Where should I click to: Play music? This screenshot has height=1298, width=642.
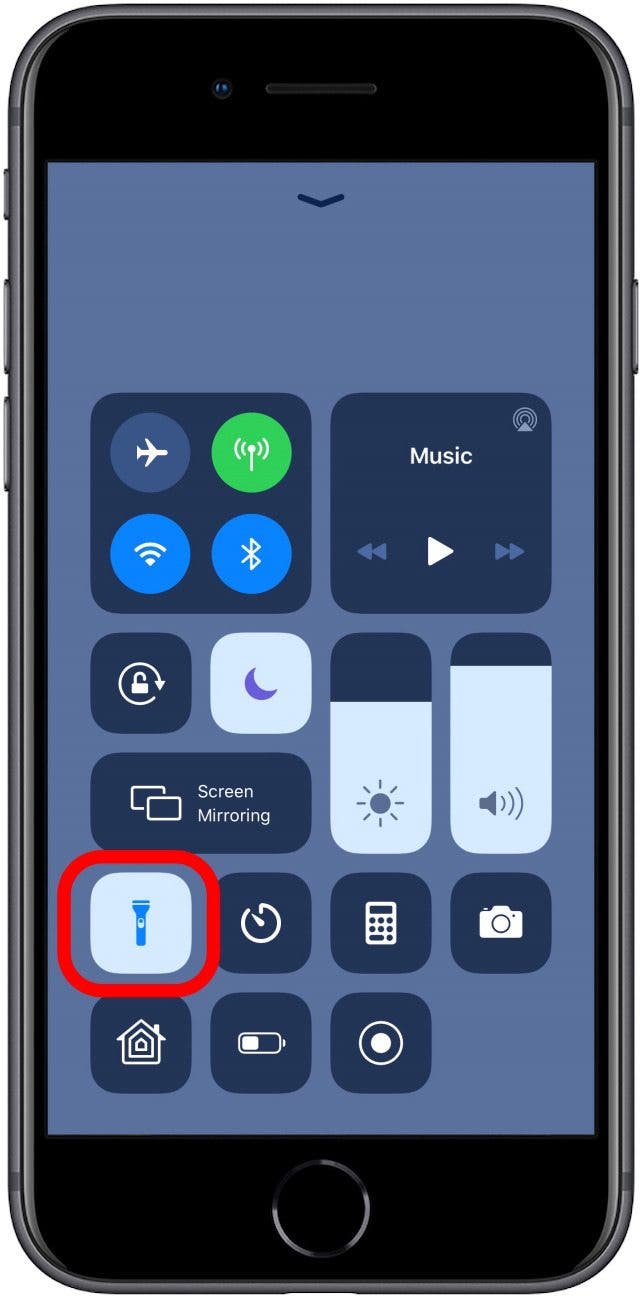440,551
